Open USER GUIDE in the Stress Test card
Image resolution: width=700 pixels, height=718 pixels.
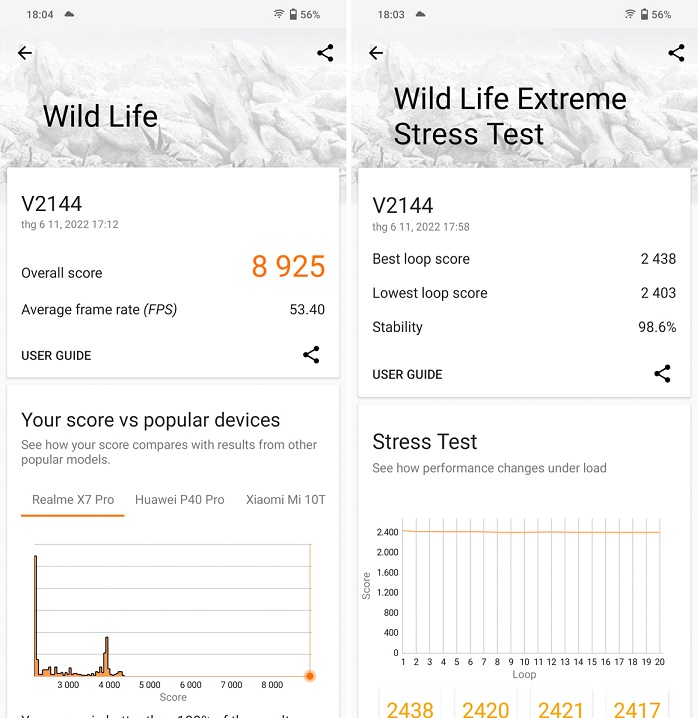407,374
